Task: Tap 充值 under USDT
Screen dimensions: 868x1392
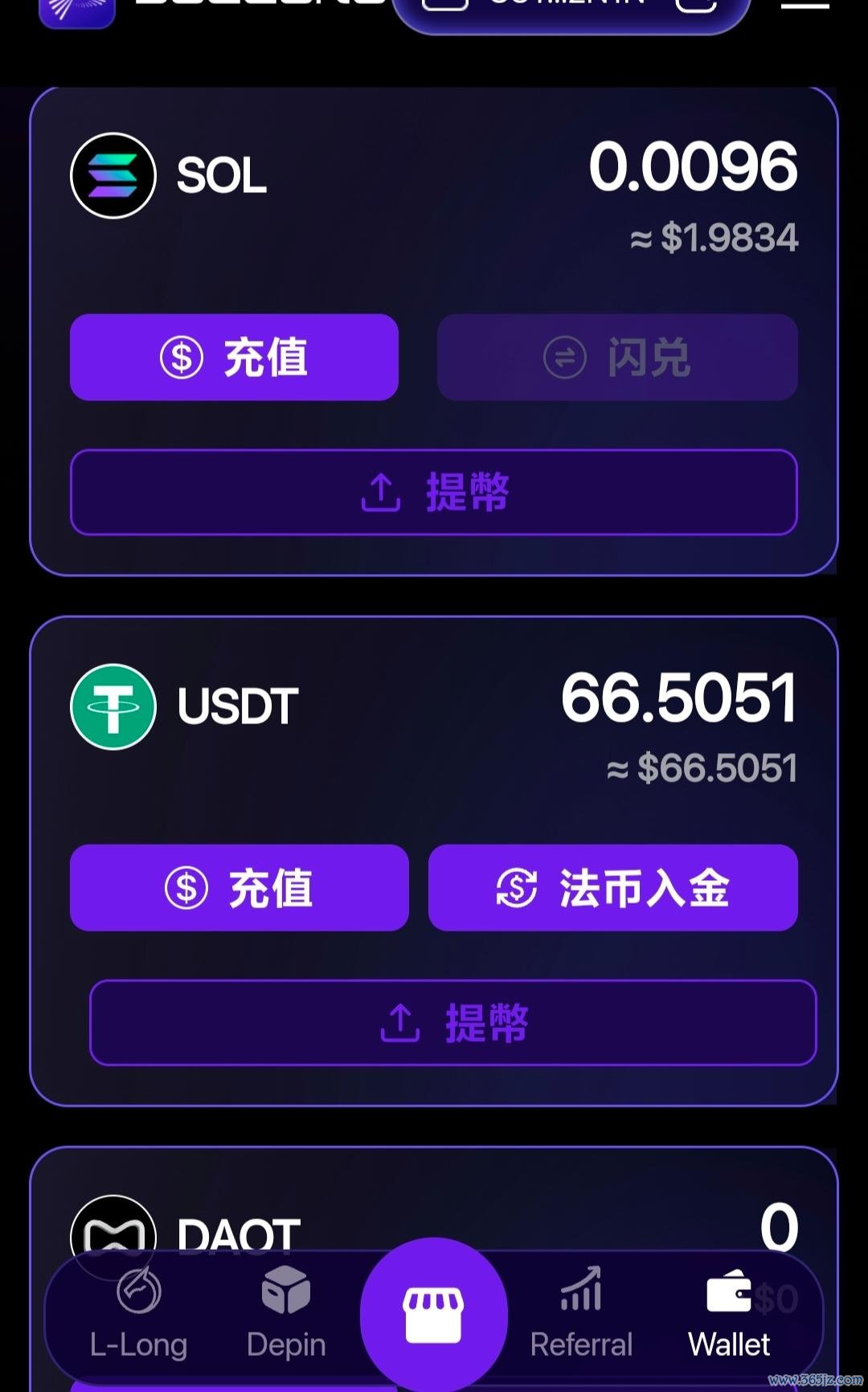Action: [x=239, y=888]
